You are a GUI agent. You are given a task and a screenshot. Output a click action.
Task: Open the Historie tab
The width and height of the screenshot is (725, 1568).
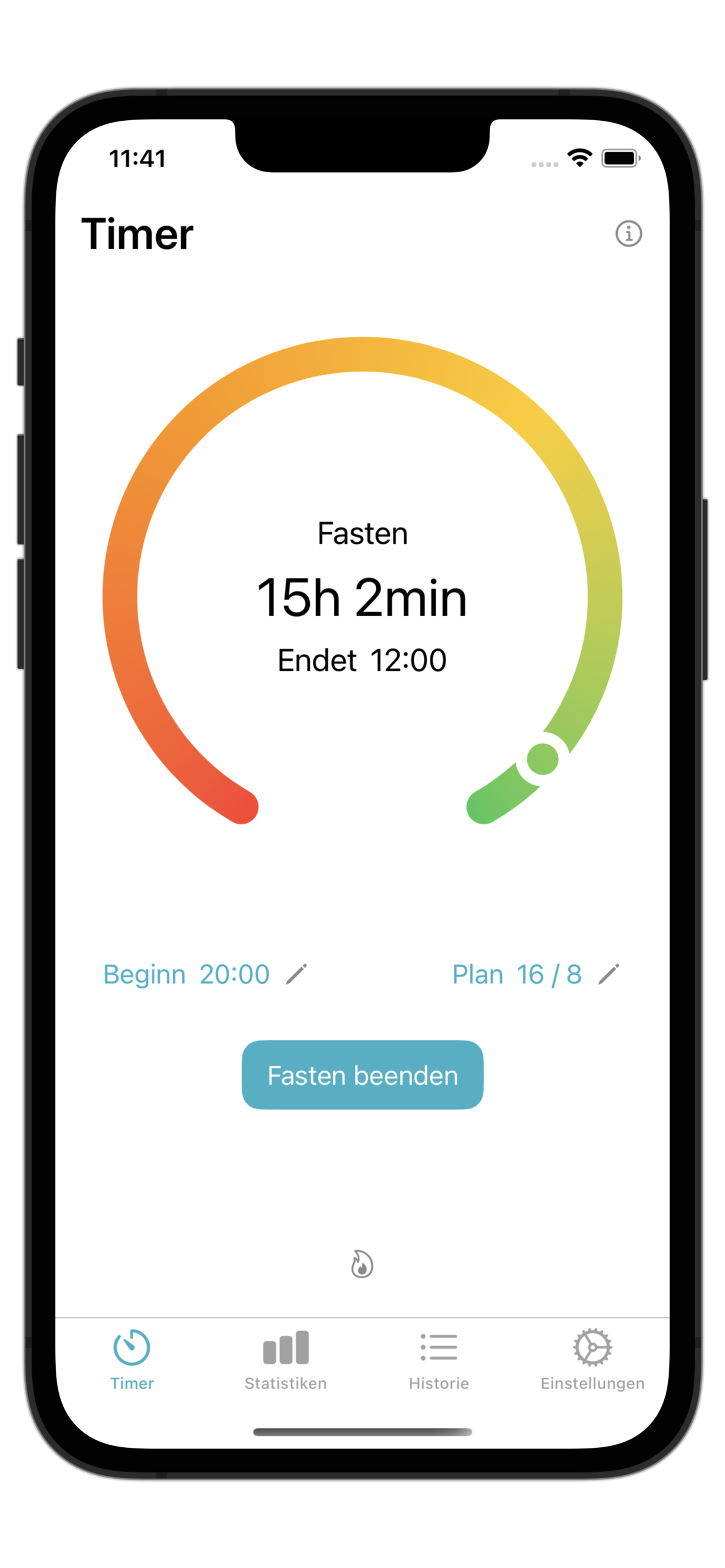click(x=439, y=1361)
